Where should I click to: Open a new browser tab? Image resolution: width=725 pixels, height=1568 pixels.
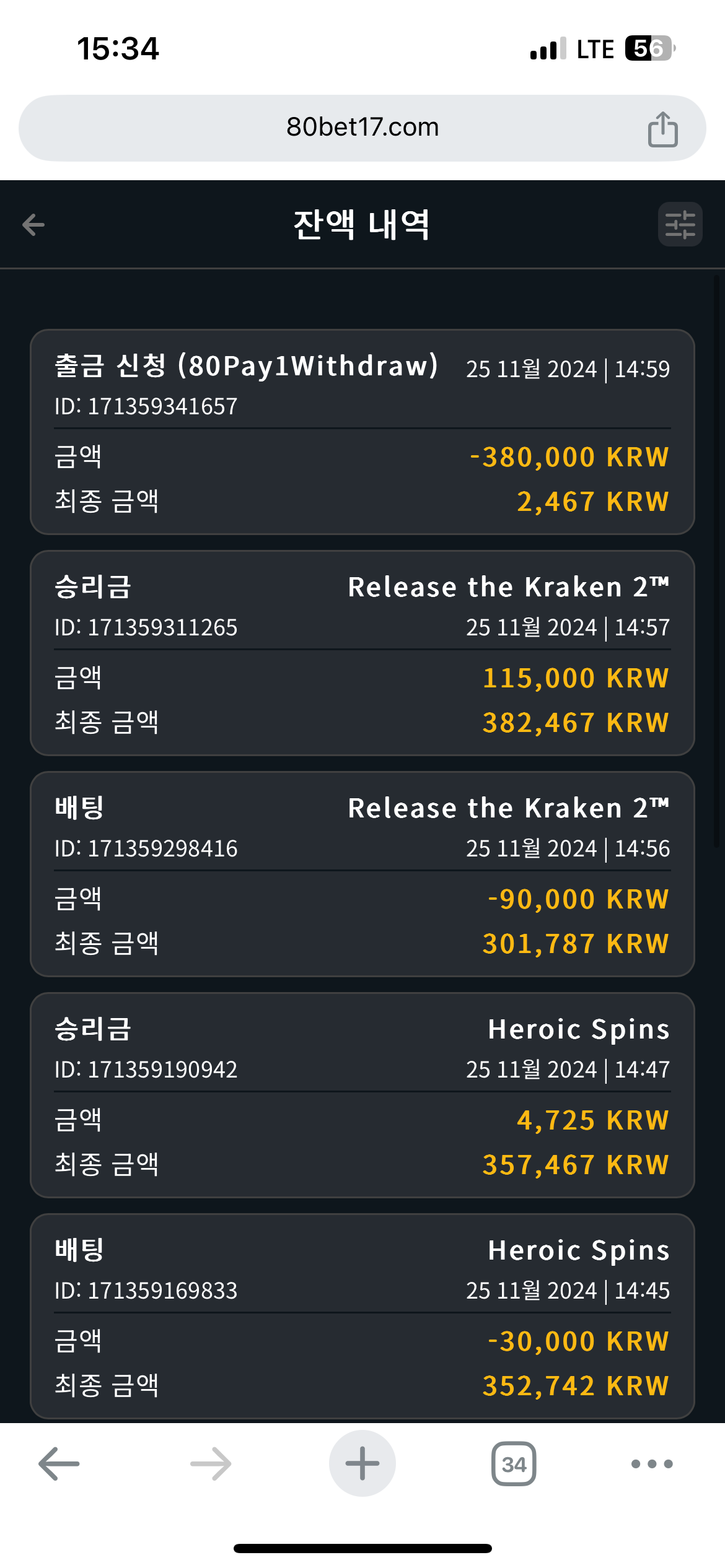point(362,1463)
